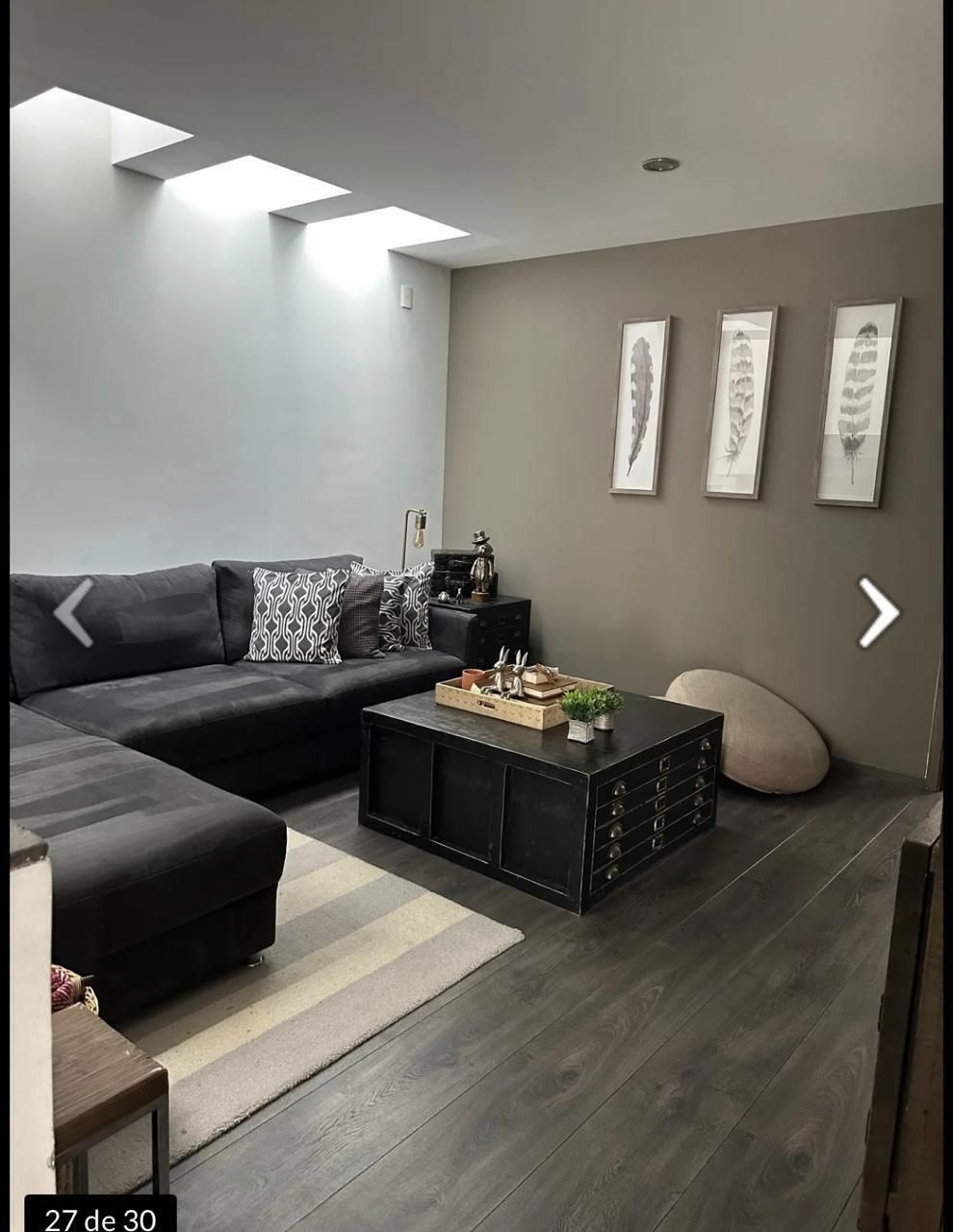Advance to the next photo
This screenshot has width=953, height=1232.
[878, 612]
